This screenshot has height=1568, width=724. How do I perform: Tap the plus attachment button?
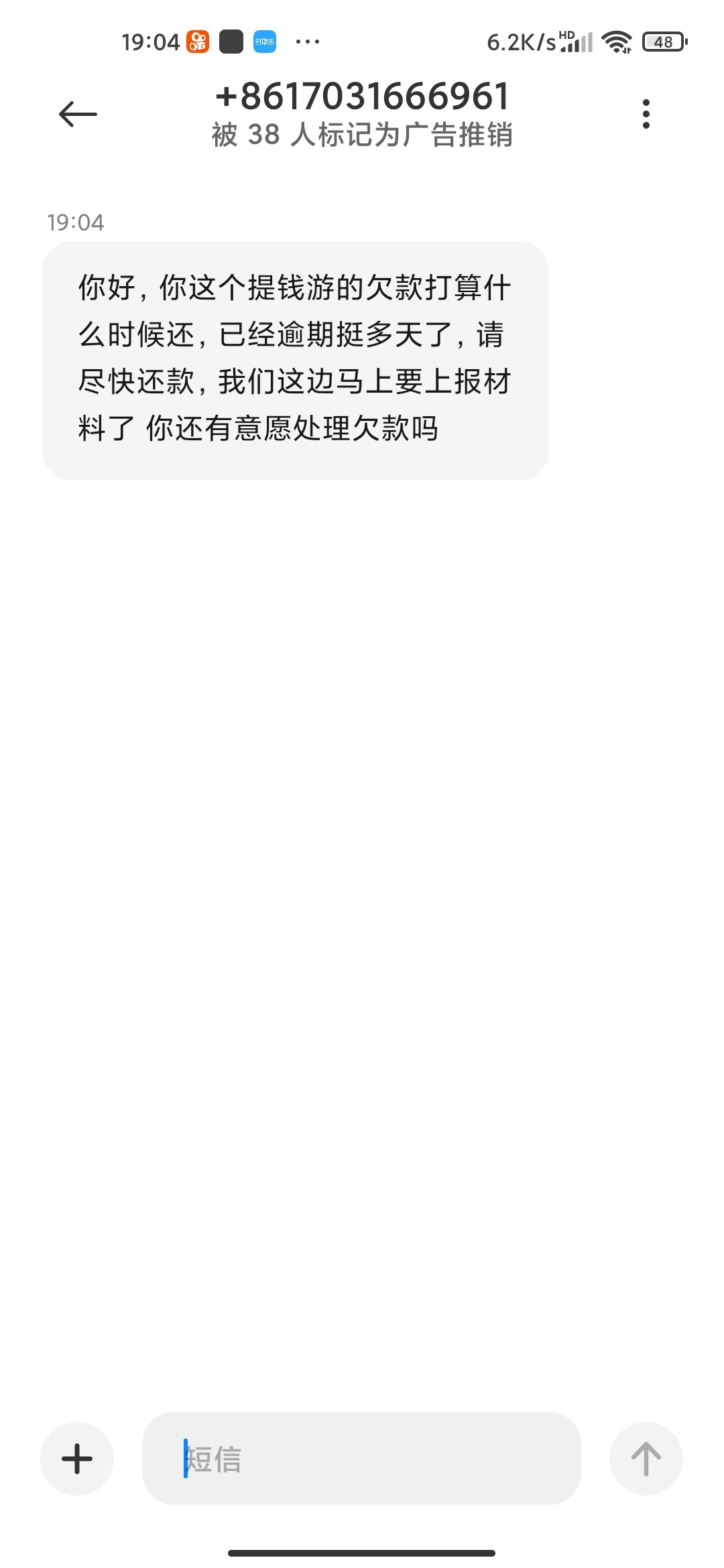tap(77, 1458)
